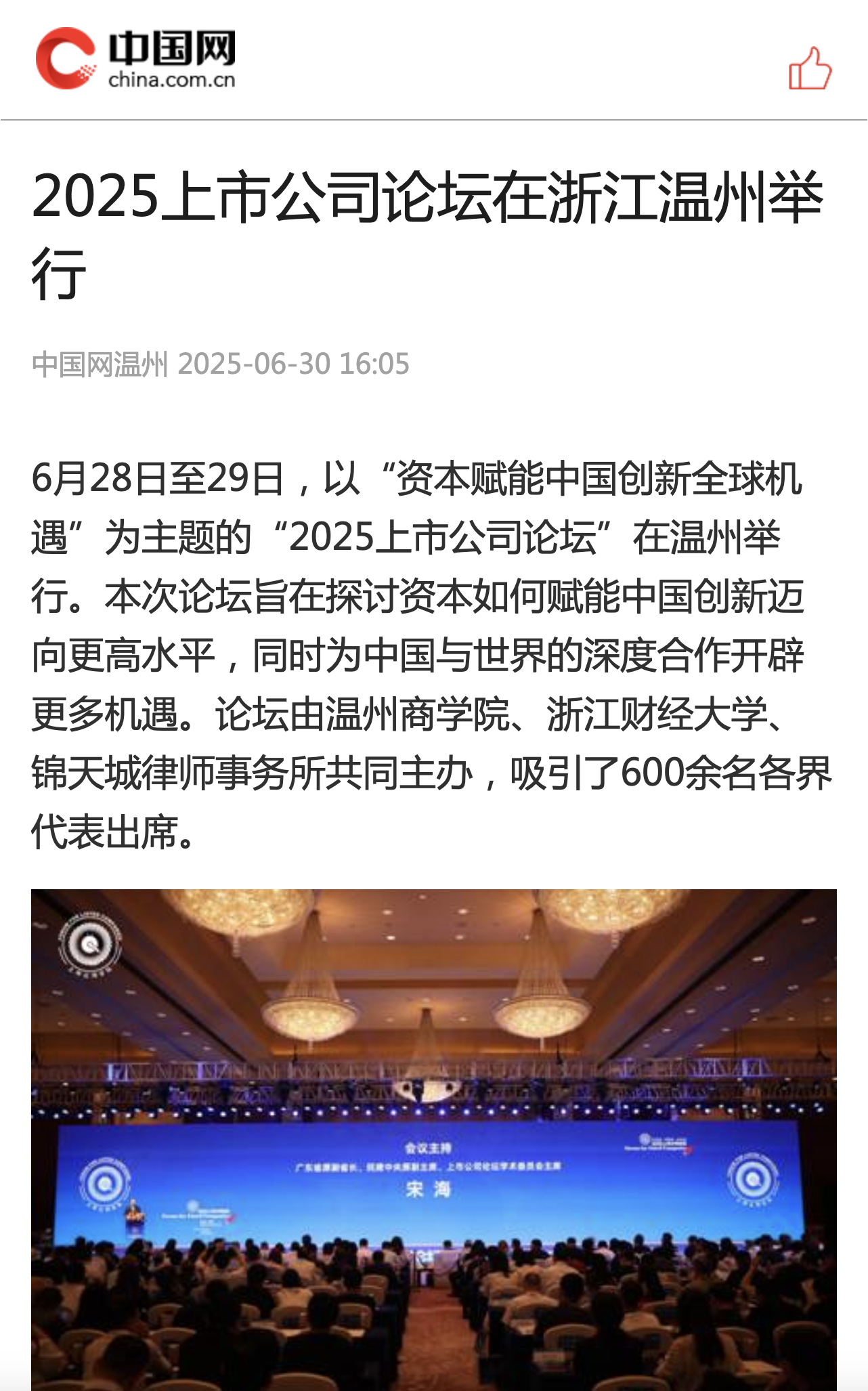
Task: Open the china.com.cn logo homepage link
Action: coord(135,59)
